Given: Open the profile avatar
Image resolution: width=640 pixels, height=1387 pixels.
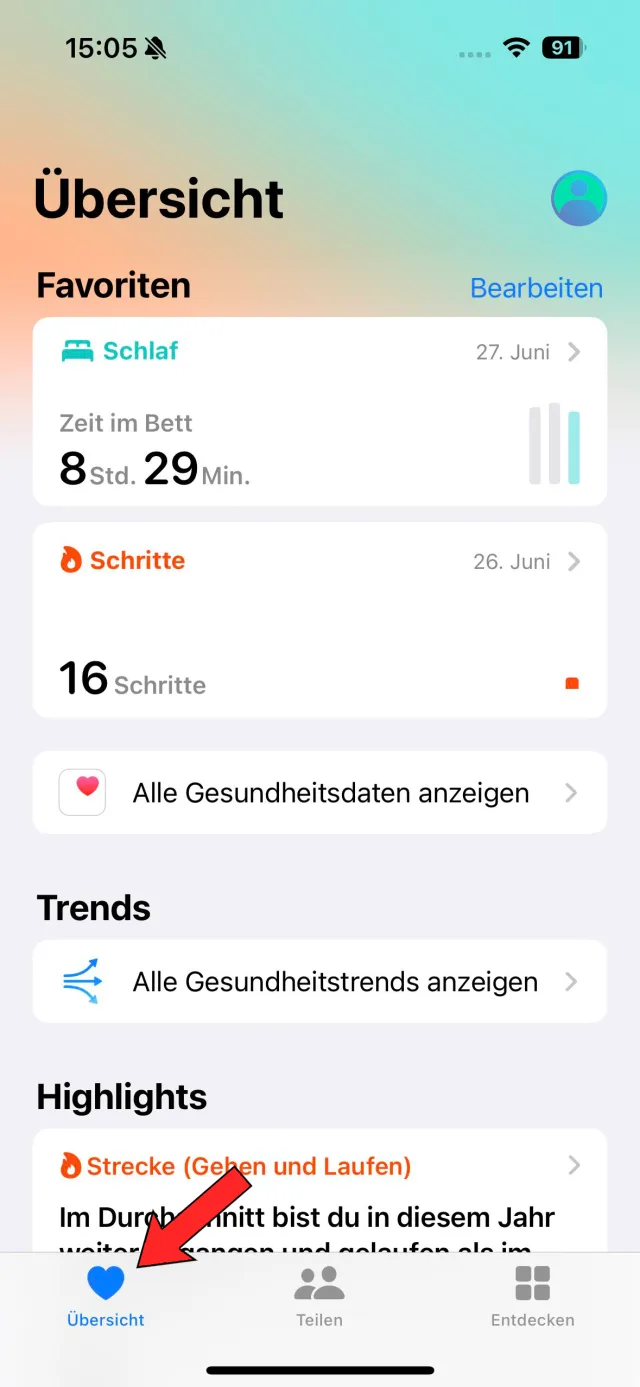Looking at the screenshot, I should pos(579,198).
